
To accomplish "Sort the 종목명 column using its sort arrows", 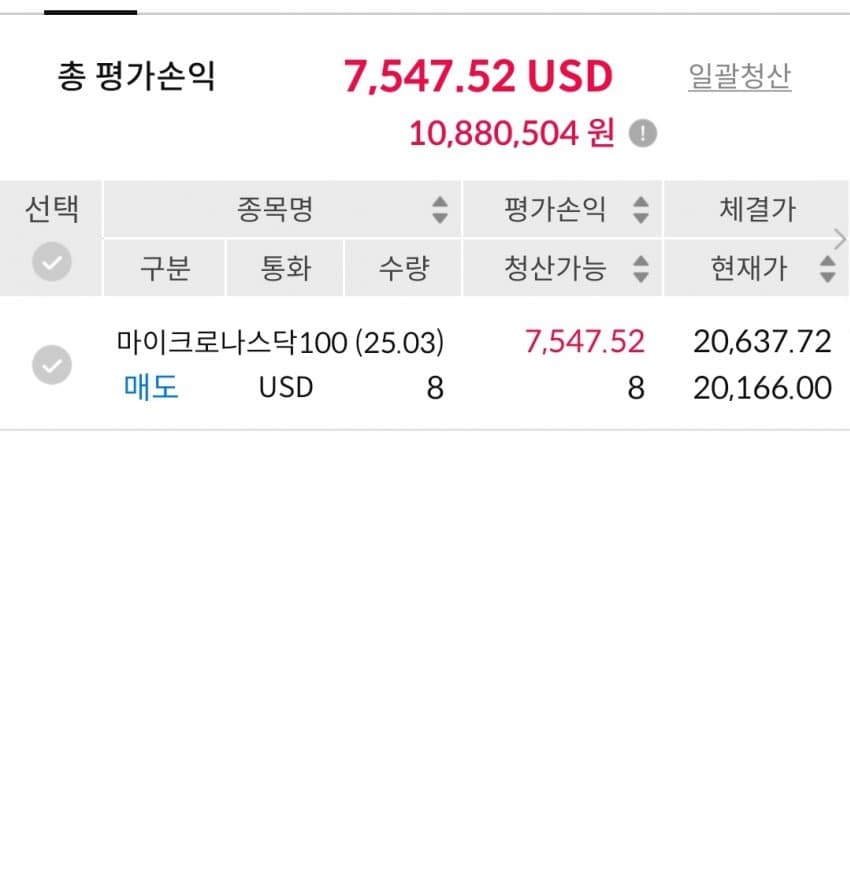I will pos(438,210).
